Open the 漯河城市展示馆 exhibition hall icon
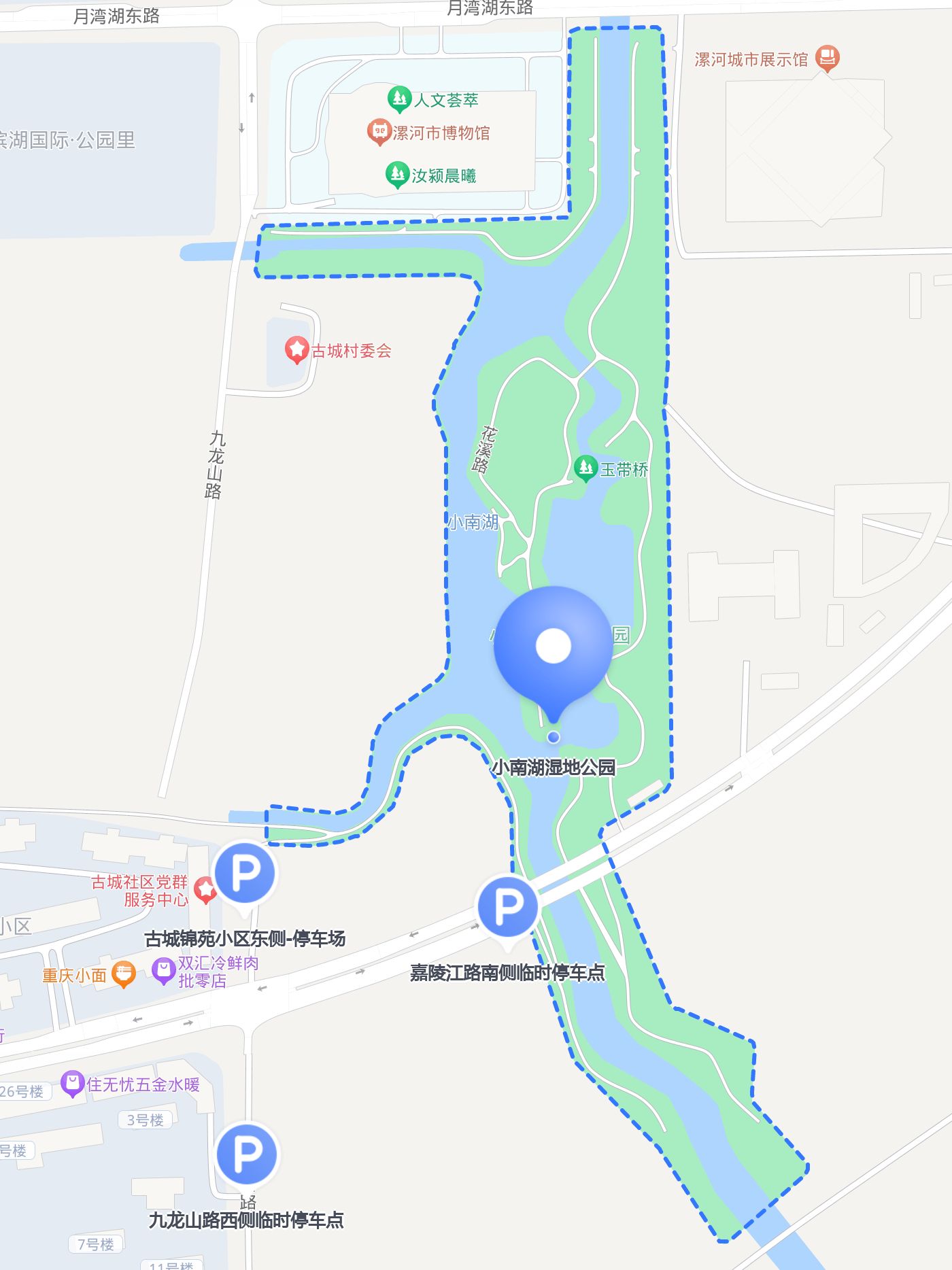 point(827,57)
